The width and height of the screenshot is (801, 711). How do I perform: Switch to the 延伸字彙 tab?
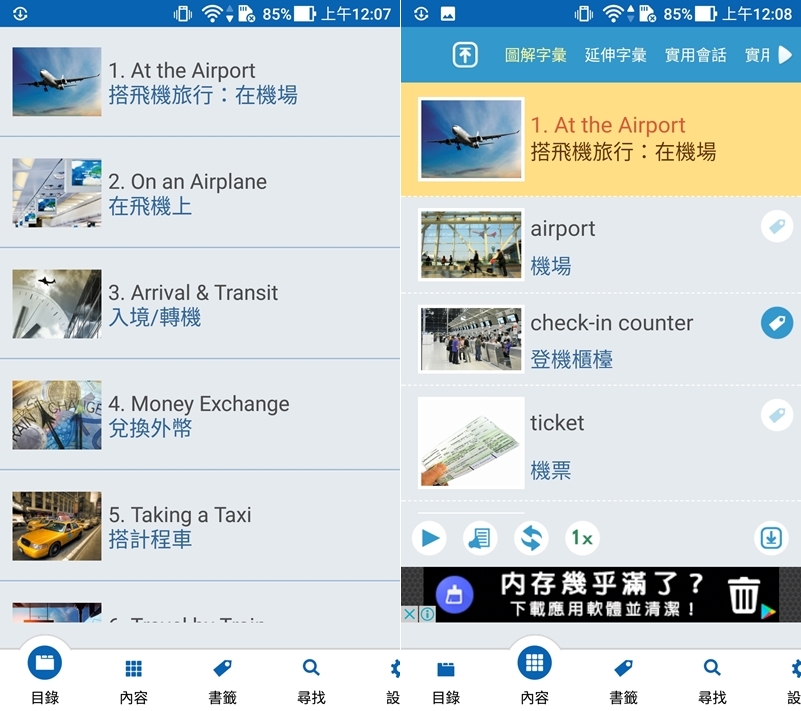(615, 55)
